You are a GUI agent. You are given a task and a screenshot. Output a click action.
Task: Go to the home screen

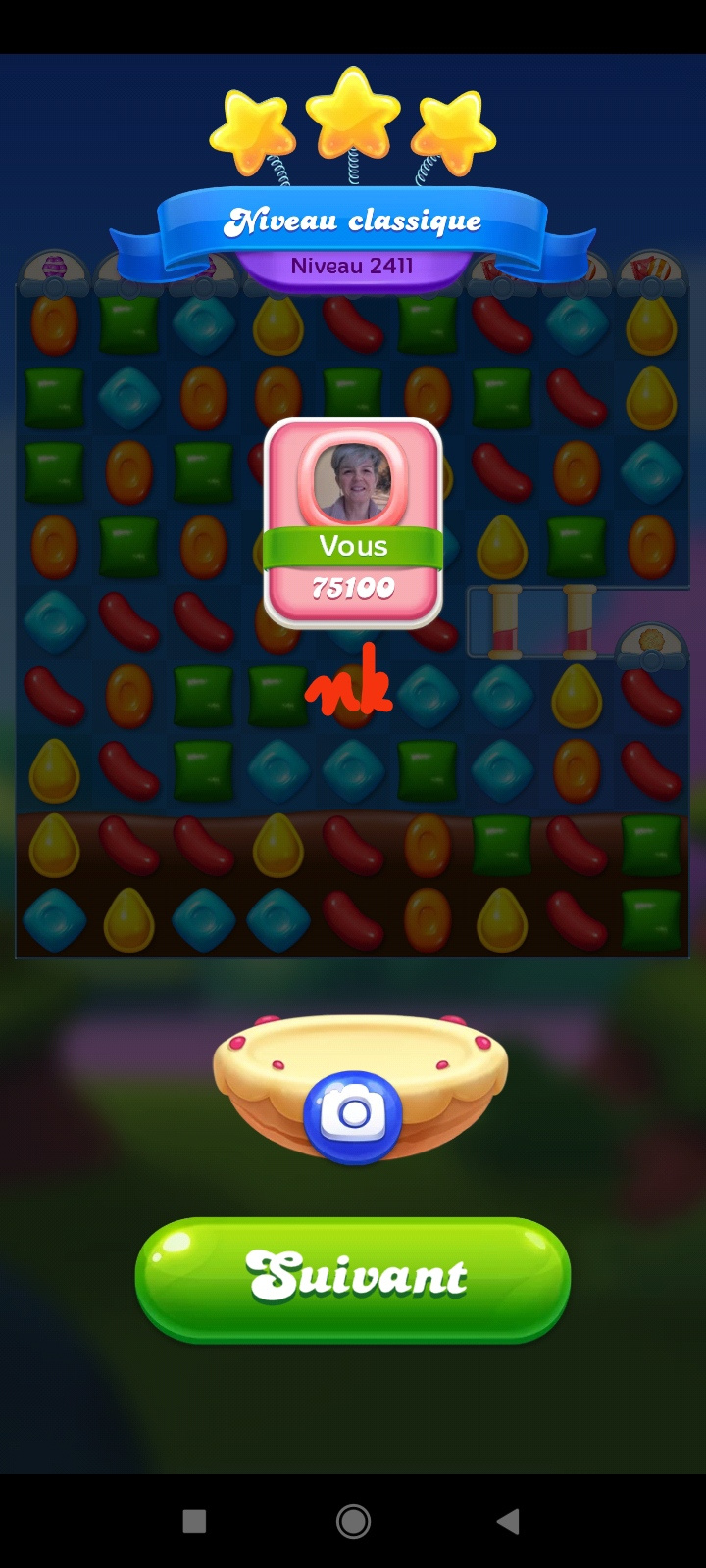(x=353, y=1521)
